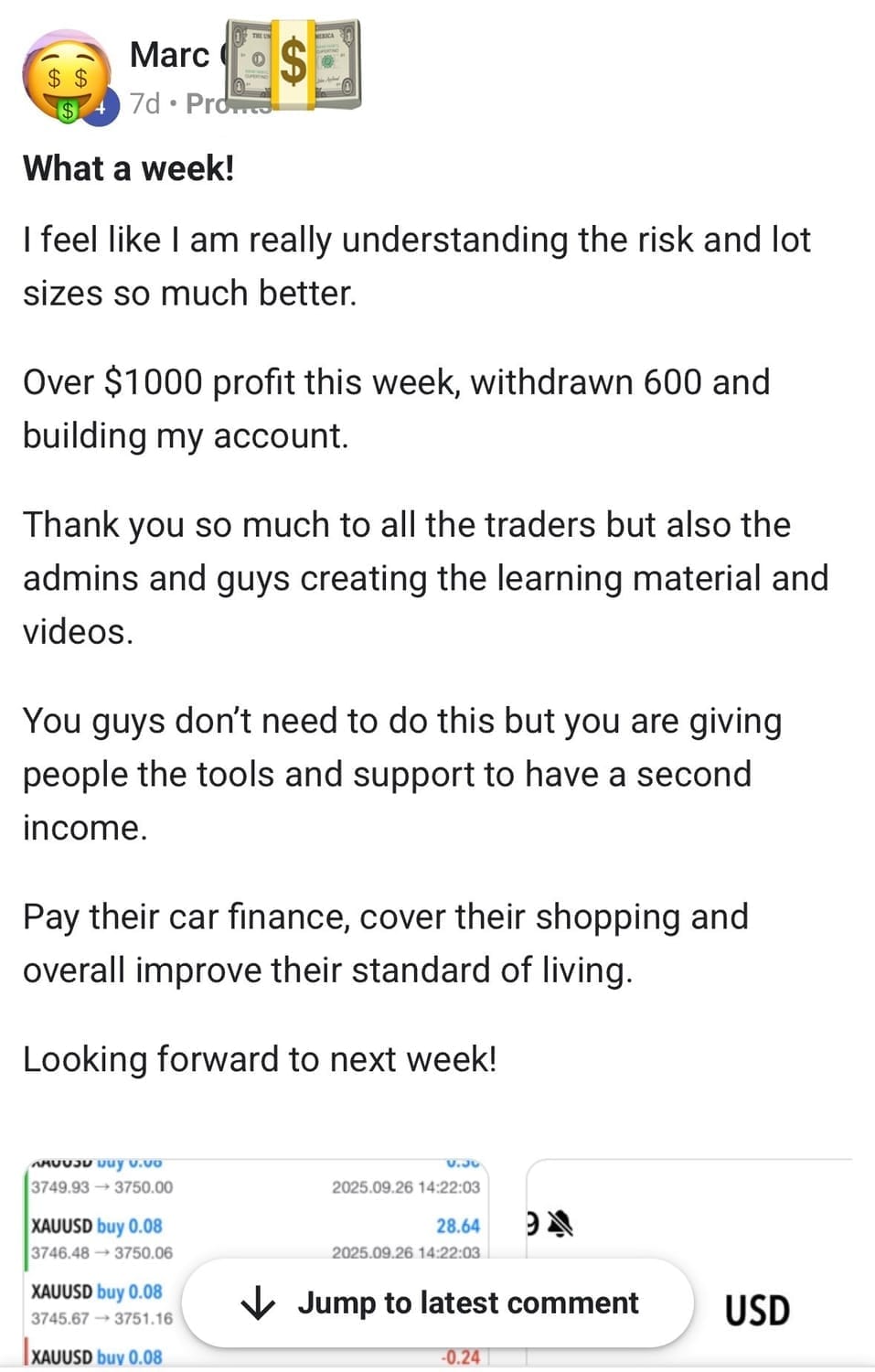The width and height of the screenshot is (875, 1372).
Task: View the author name Marc's profile
Action: (169, 55)
